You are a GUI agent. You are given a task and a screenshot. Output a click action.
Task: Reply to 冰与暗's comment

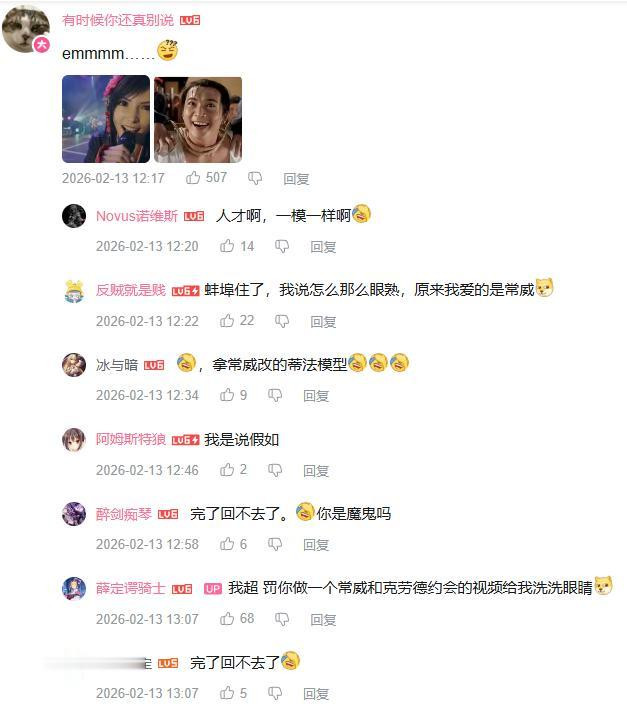pyautogui.click(x=316, y=396)
